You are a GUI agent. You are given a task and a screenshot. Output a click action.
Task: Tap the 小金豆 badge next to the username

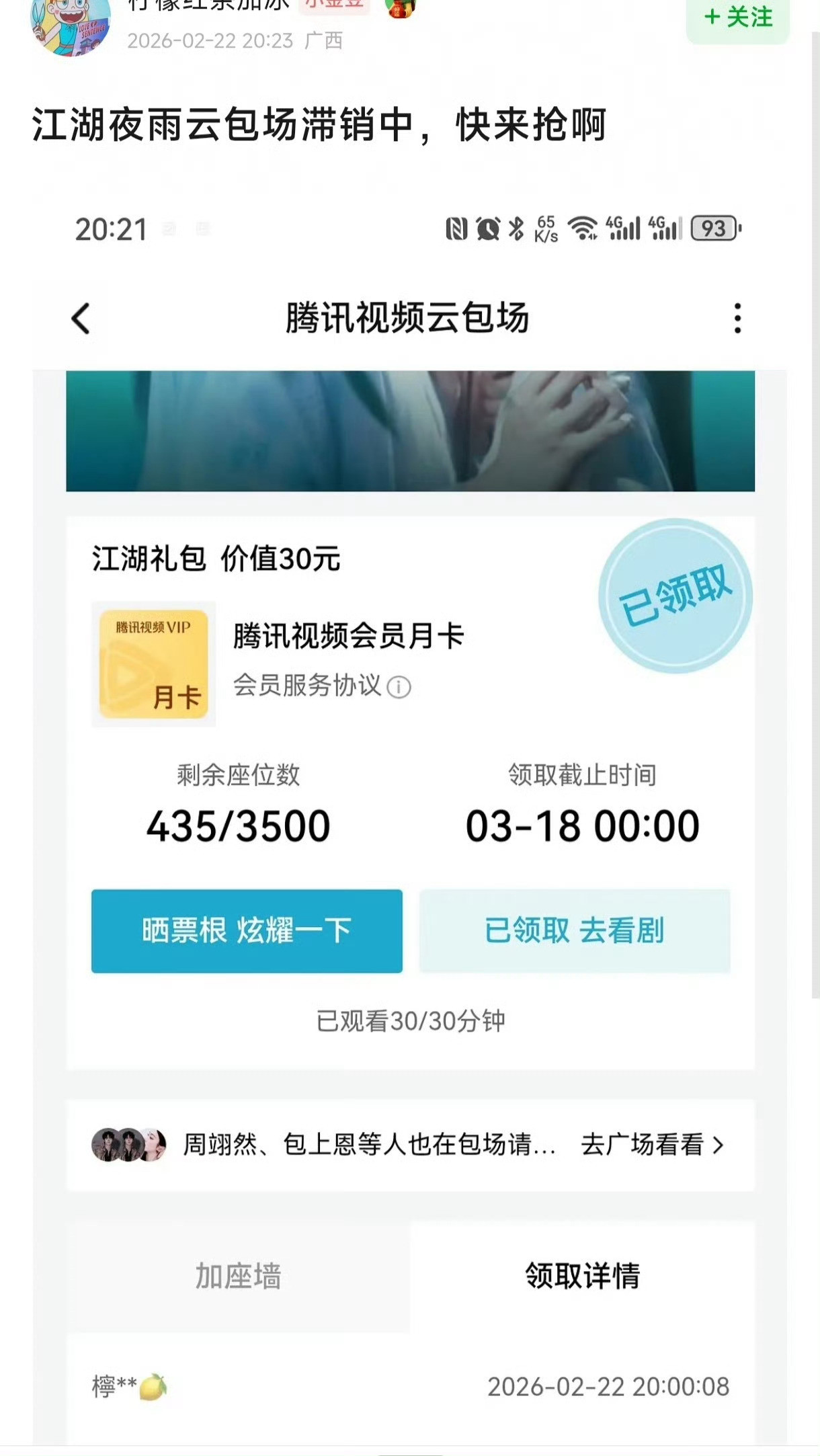[334, 7]
